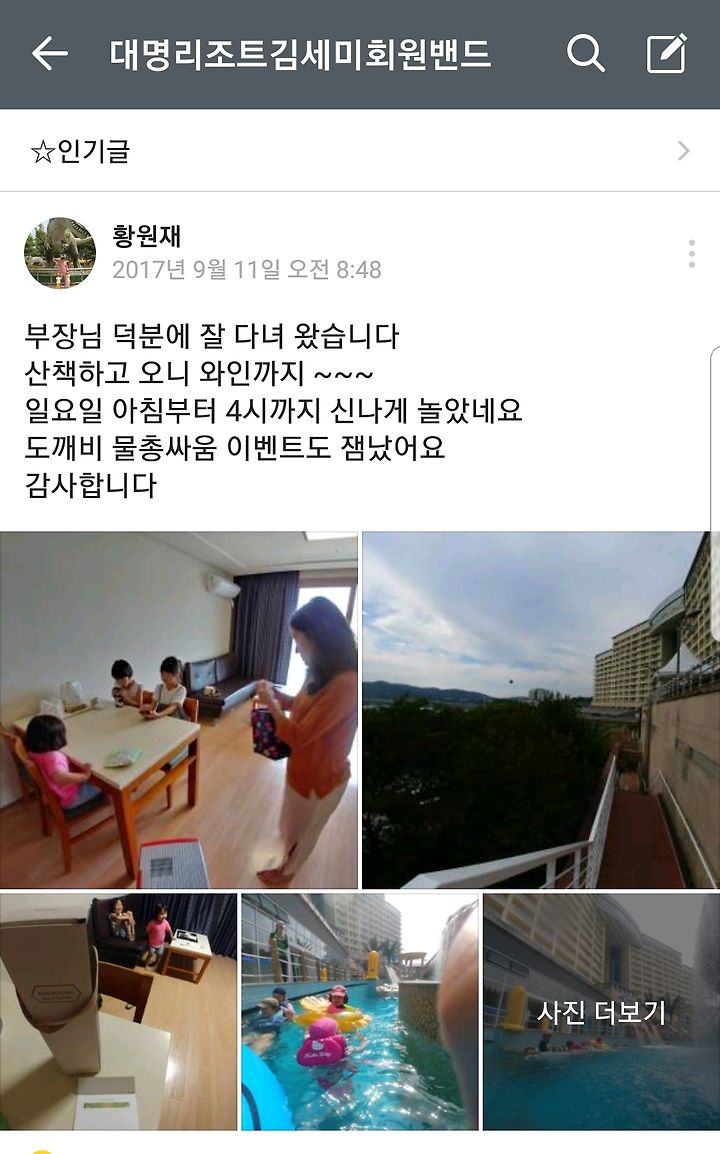The width and height of the screenshot is (720, 1154).
Task: Go back using the arrow icon
Action: coord(50,54)
